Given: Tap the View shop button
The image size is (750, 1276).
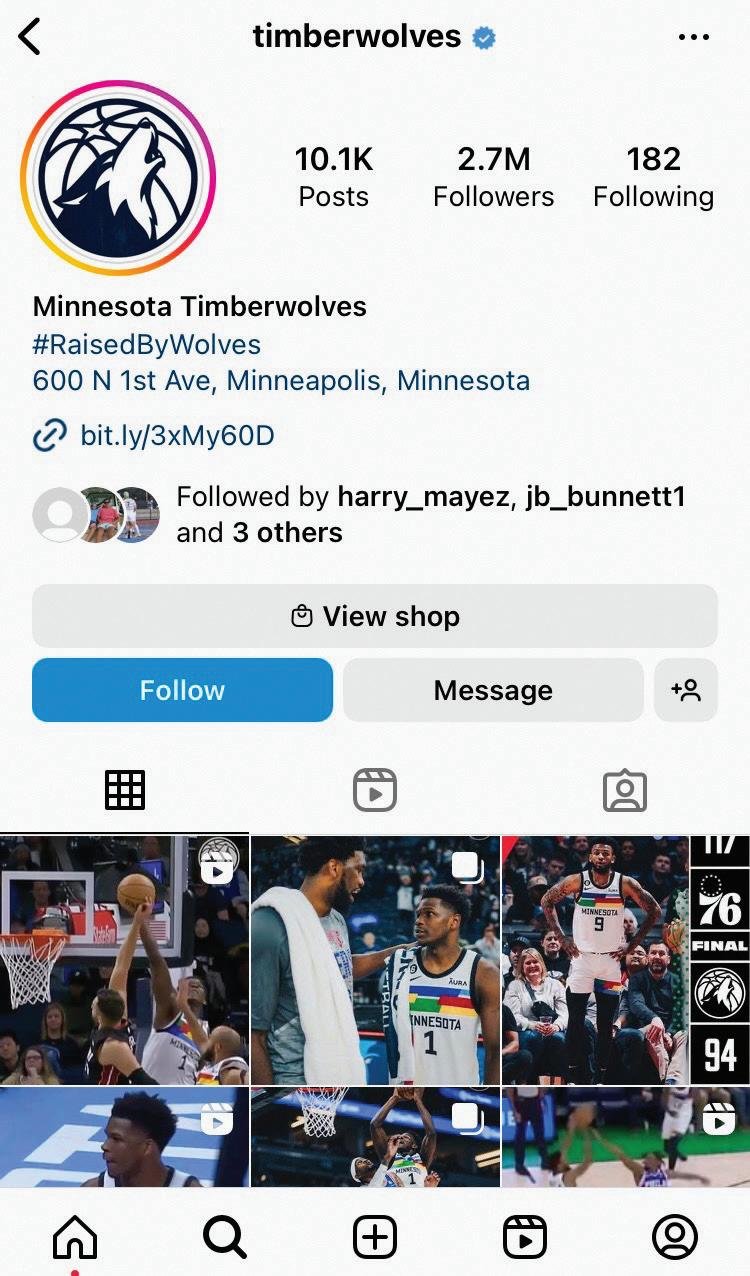Looking at the screenshot, I should (x=375, y=616).
